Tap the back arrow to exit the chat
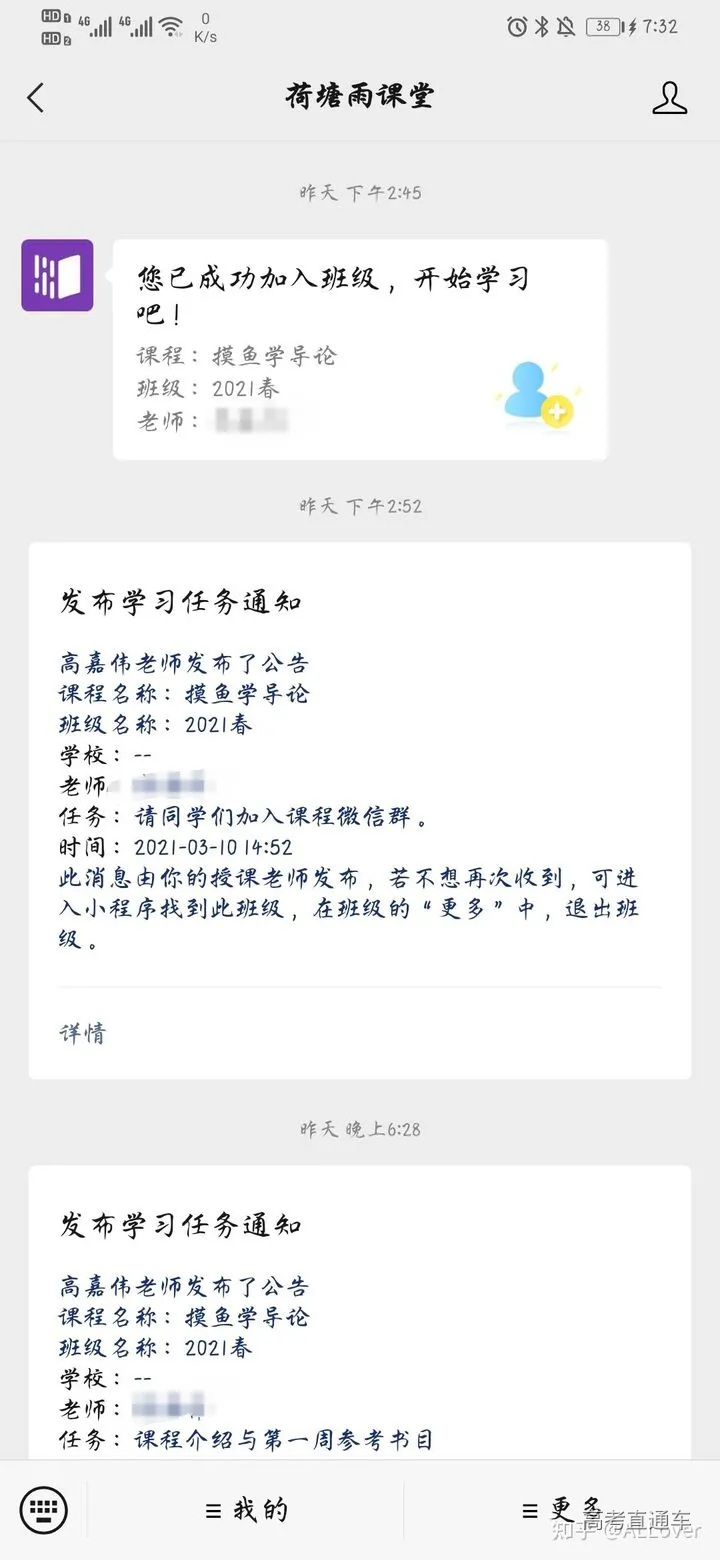 [36, 97]
